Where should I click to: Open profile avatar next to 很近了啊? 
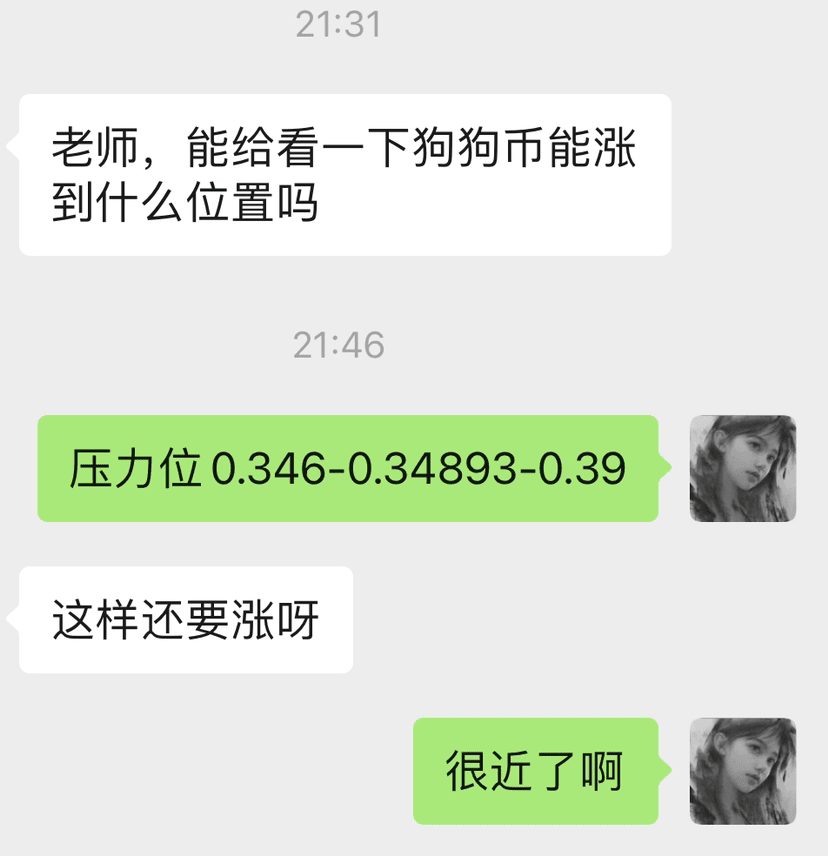[742, 770]
